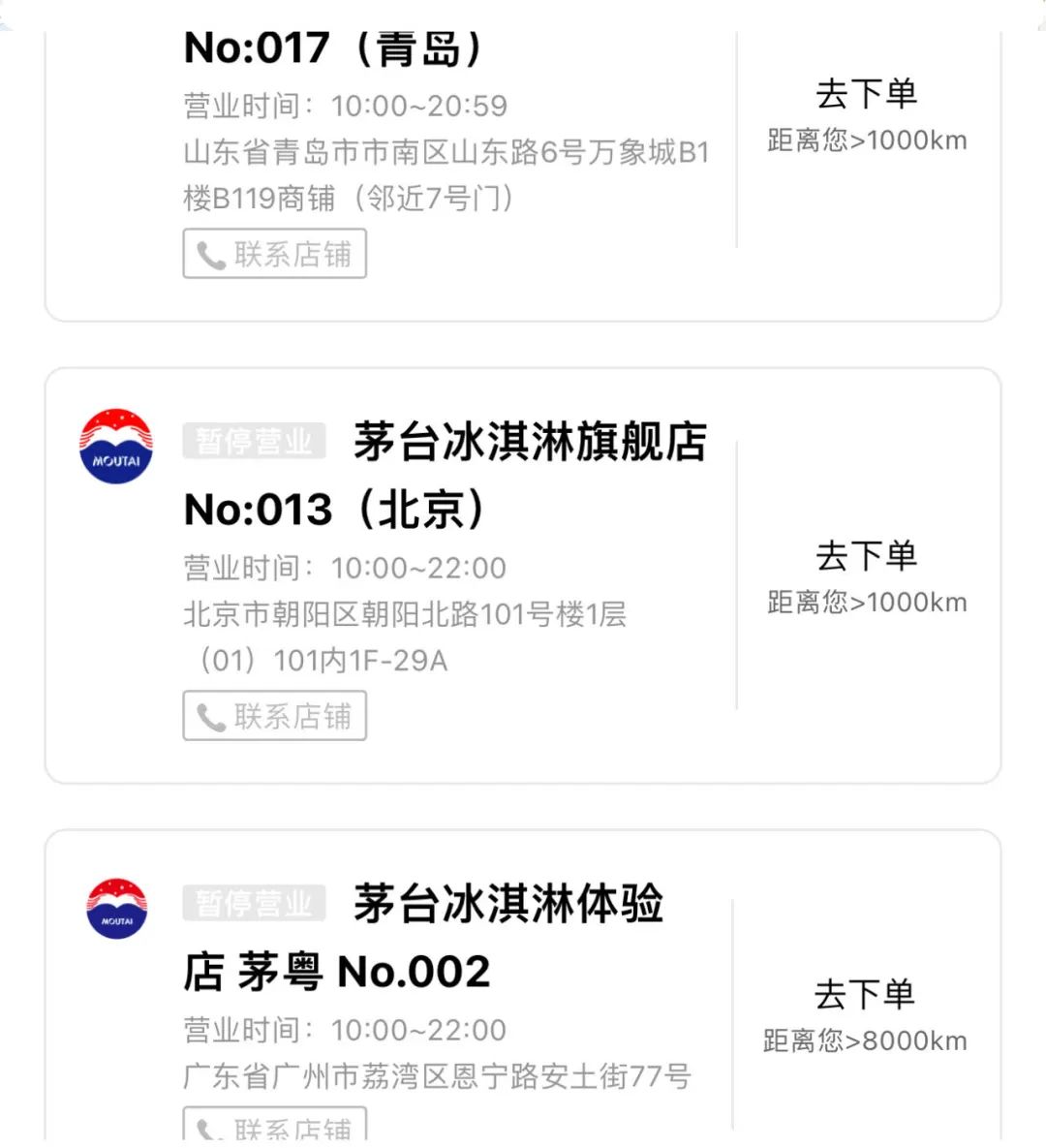This screenshot has height=1148, width=1046.
Task: Tap the phone icon in the Beijing store card
Action: 209,716
